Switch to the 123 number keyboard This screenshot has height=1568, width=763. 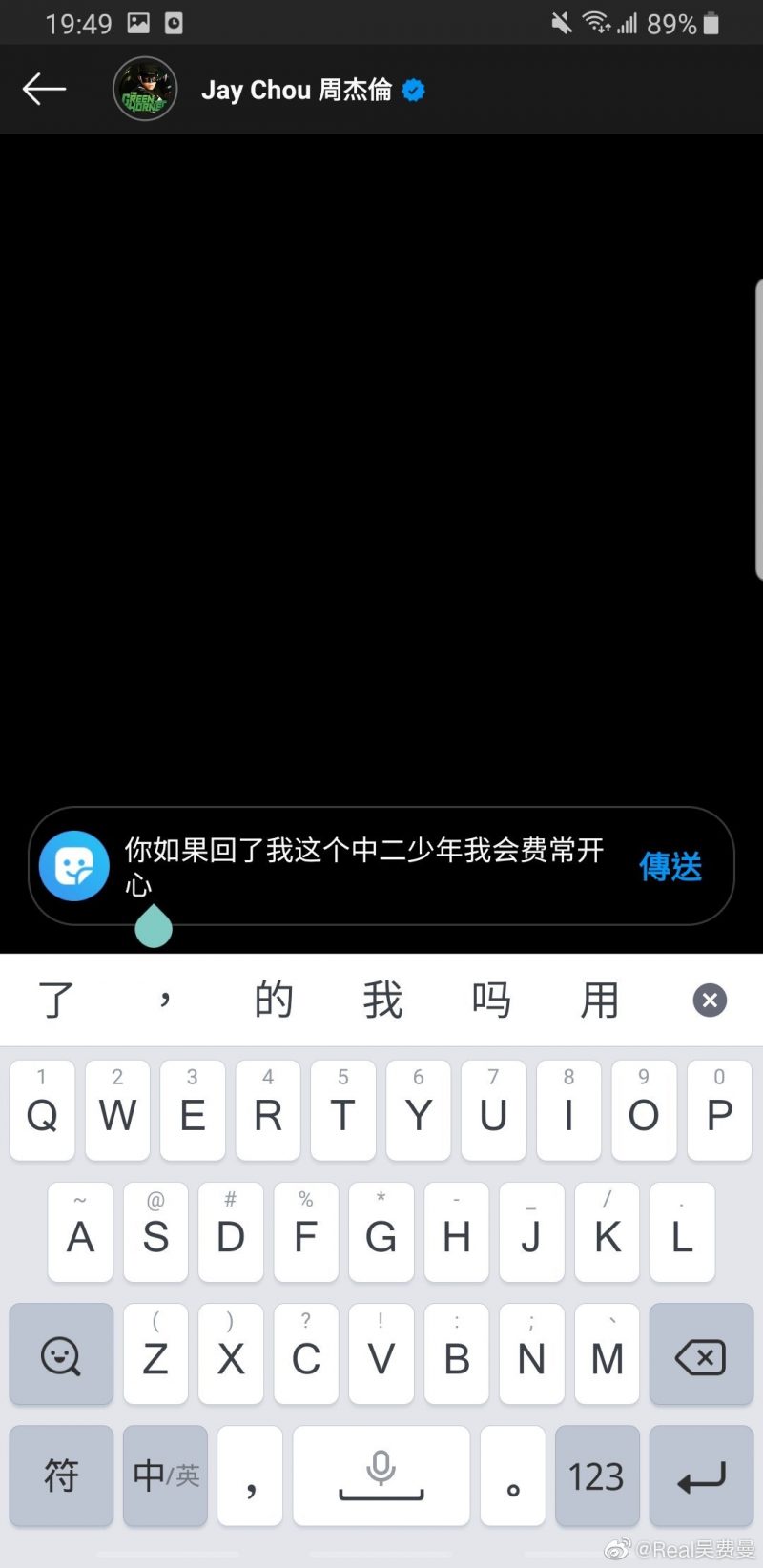(596, 1475)
